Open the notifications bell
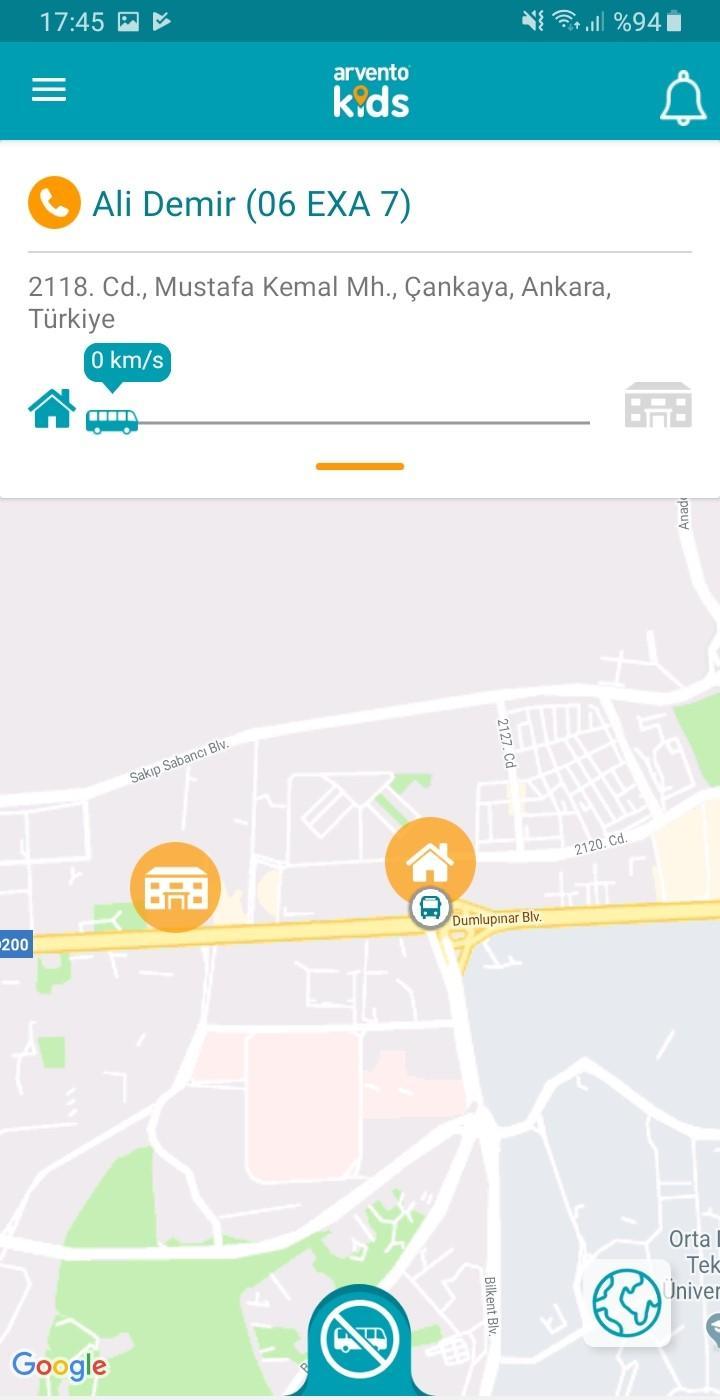The width and height of the screenshot is (720, 1400). pyautogui.click(x=683, y=97)
